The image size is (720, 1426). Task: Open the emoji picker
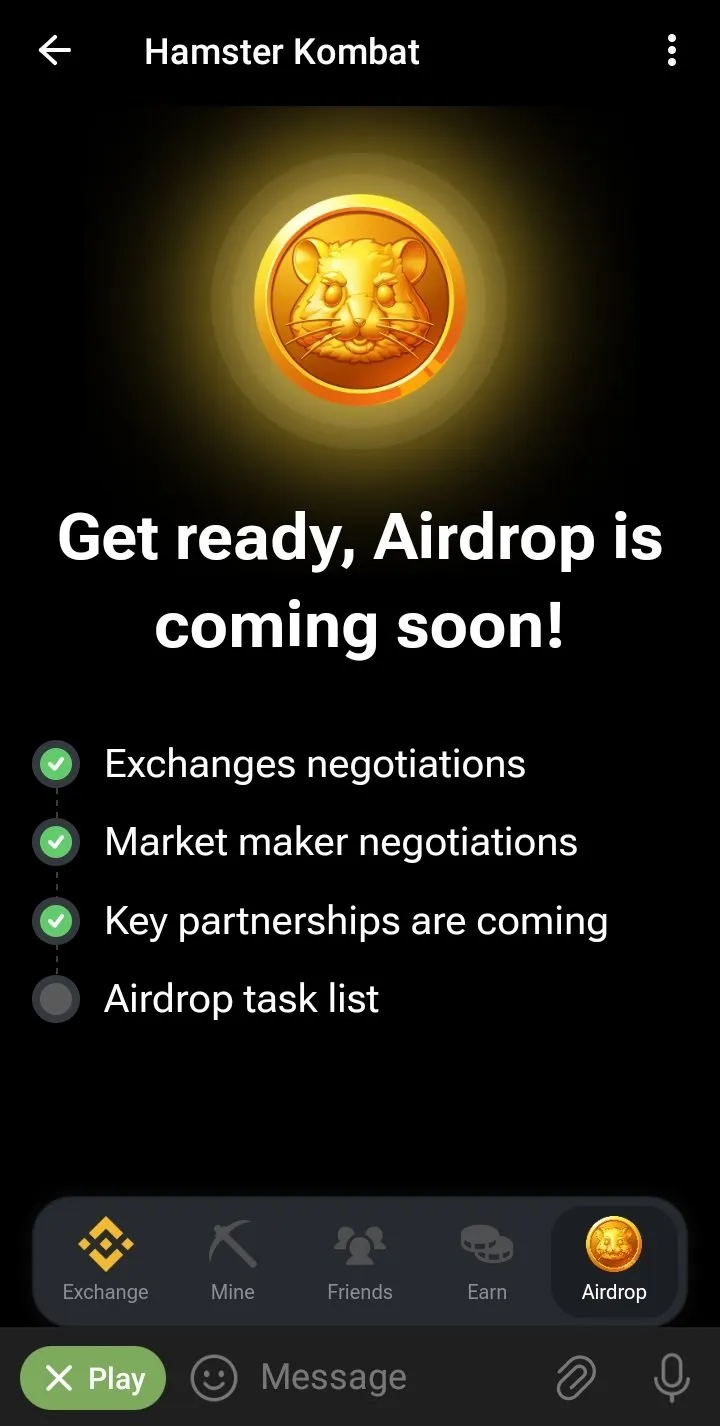[213, 1379]
